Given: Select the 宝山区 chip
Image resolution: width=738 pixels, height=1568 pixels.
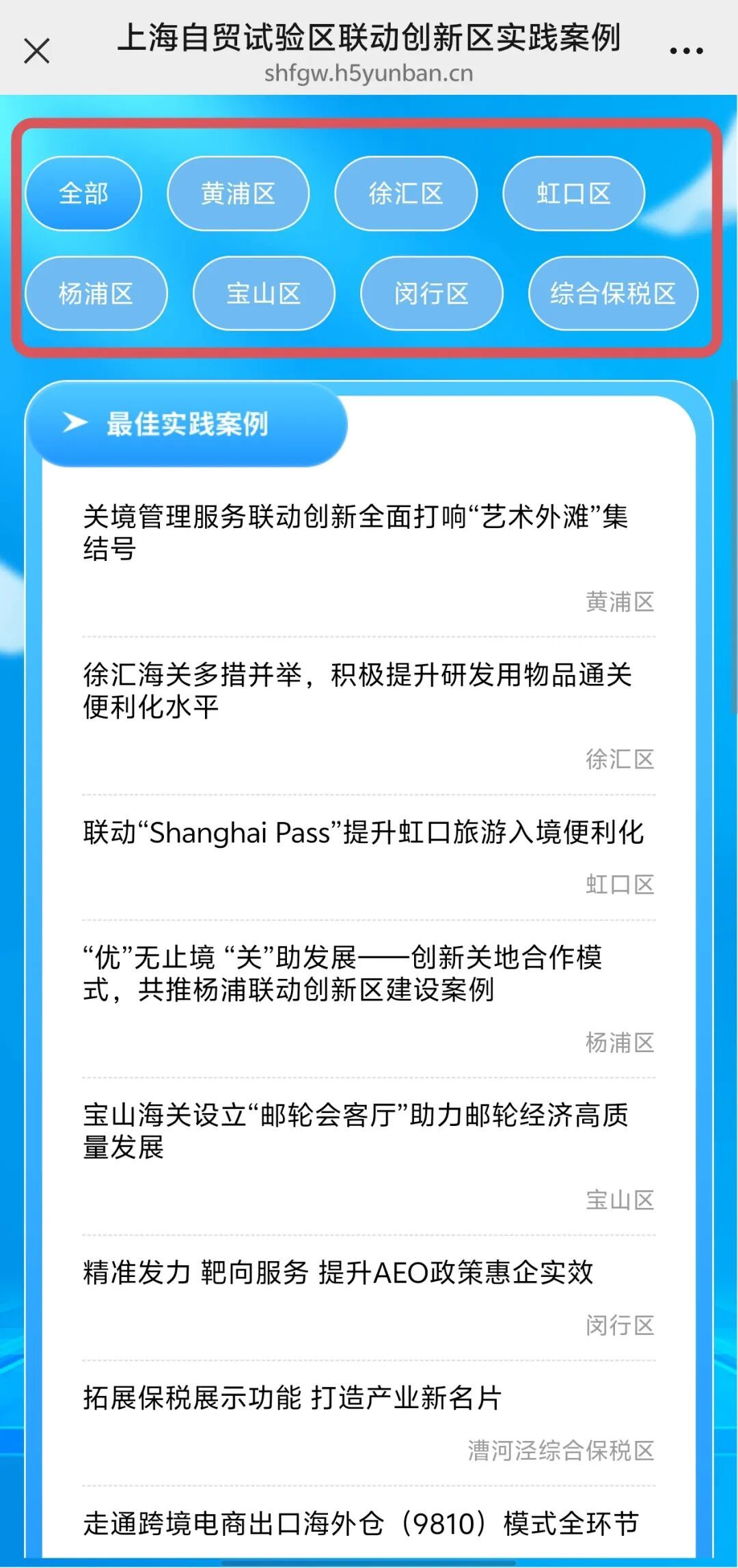Looking at the screenshot, I should (264, 293).
